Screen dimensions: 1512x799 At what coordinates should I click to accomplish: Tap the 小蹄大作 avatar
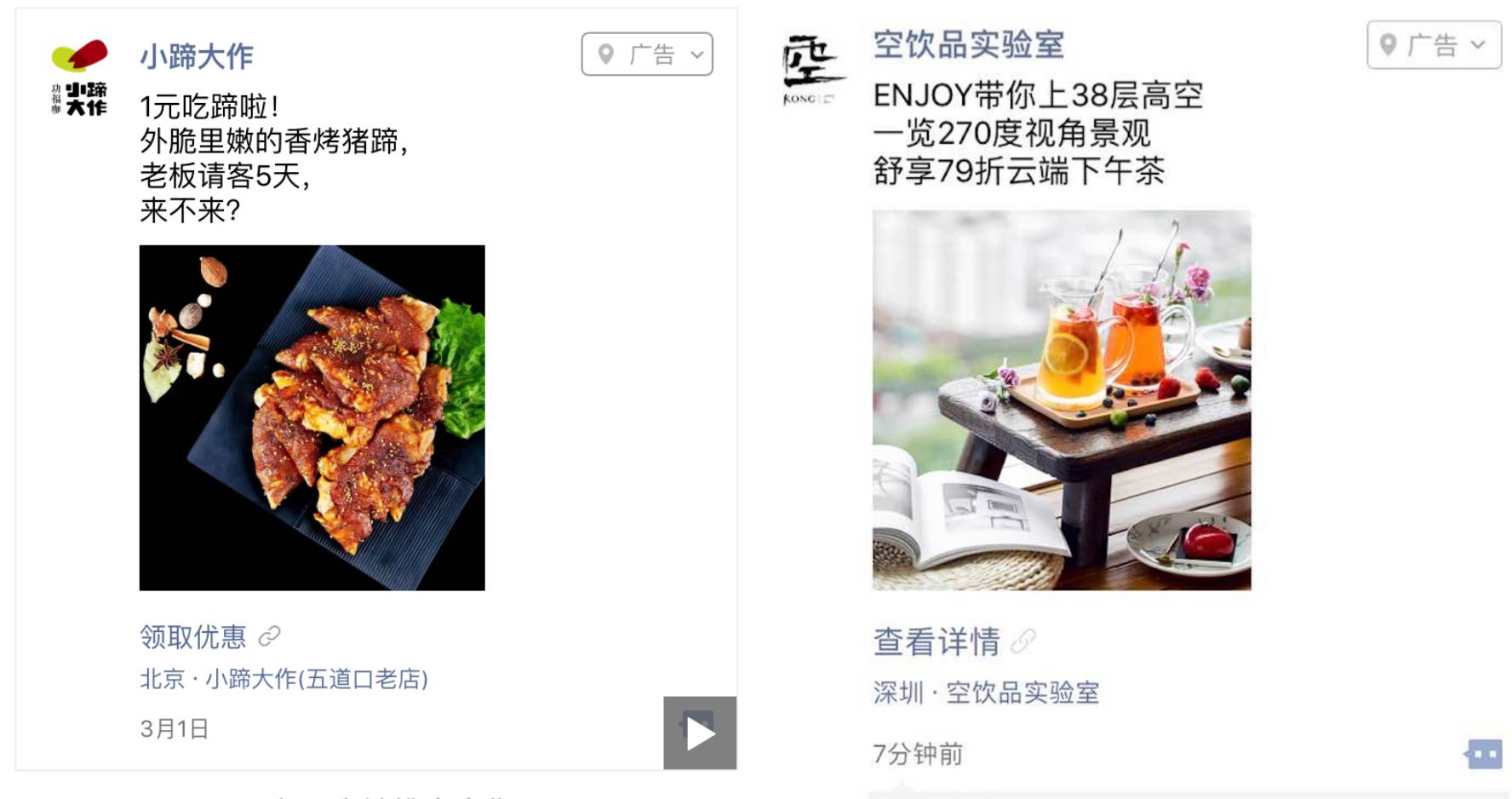click(79, 77)
